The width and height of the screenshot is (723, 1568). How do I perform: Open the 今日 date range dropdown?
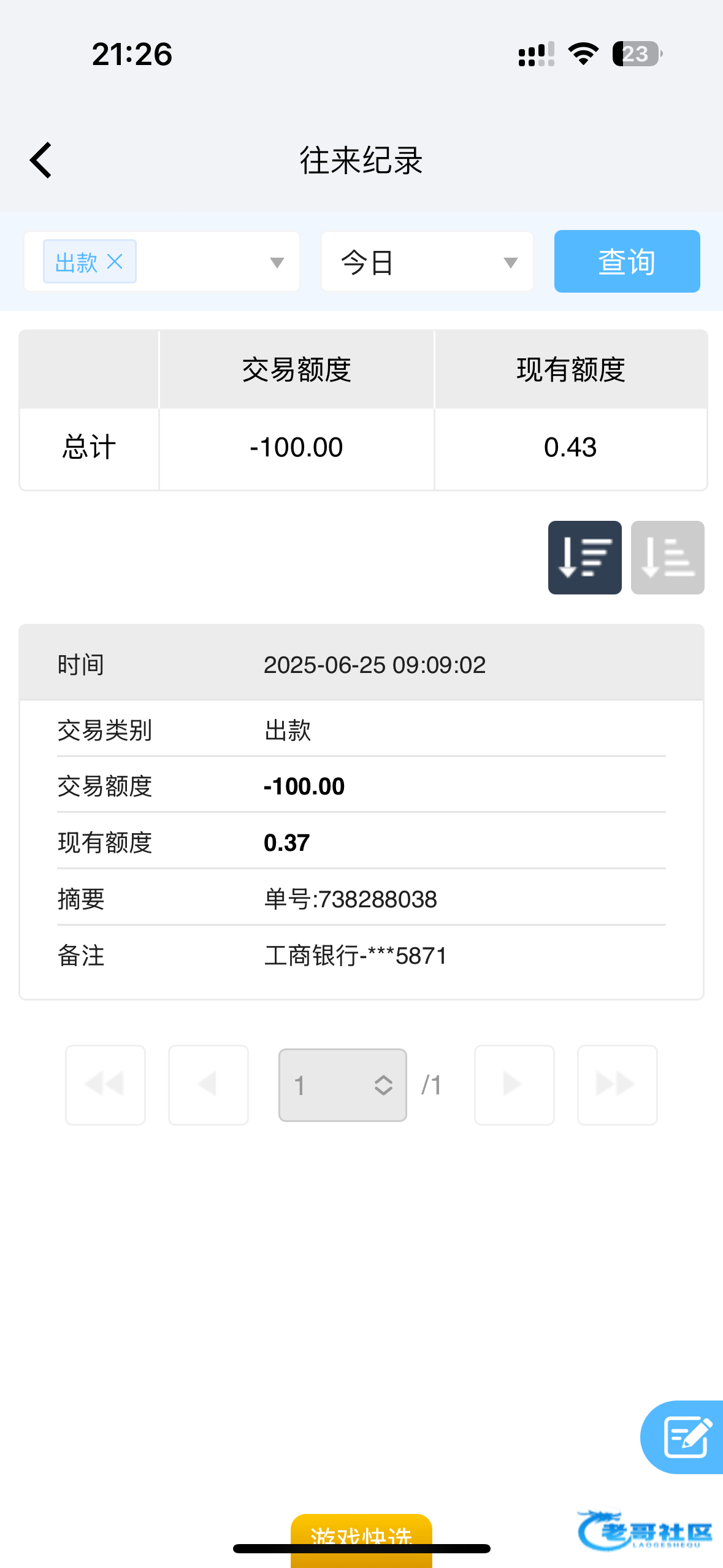click(x=427, y=262)
